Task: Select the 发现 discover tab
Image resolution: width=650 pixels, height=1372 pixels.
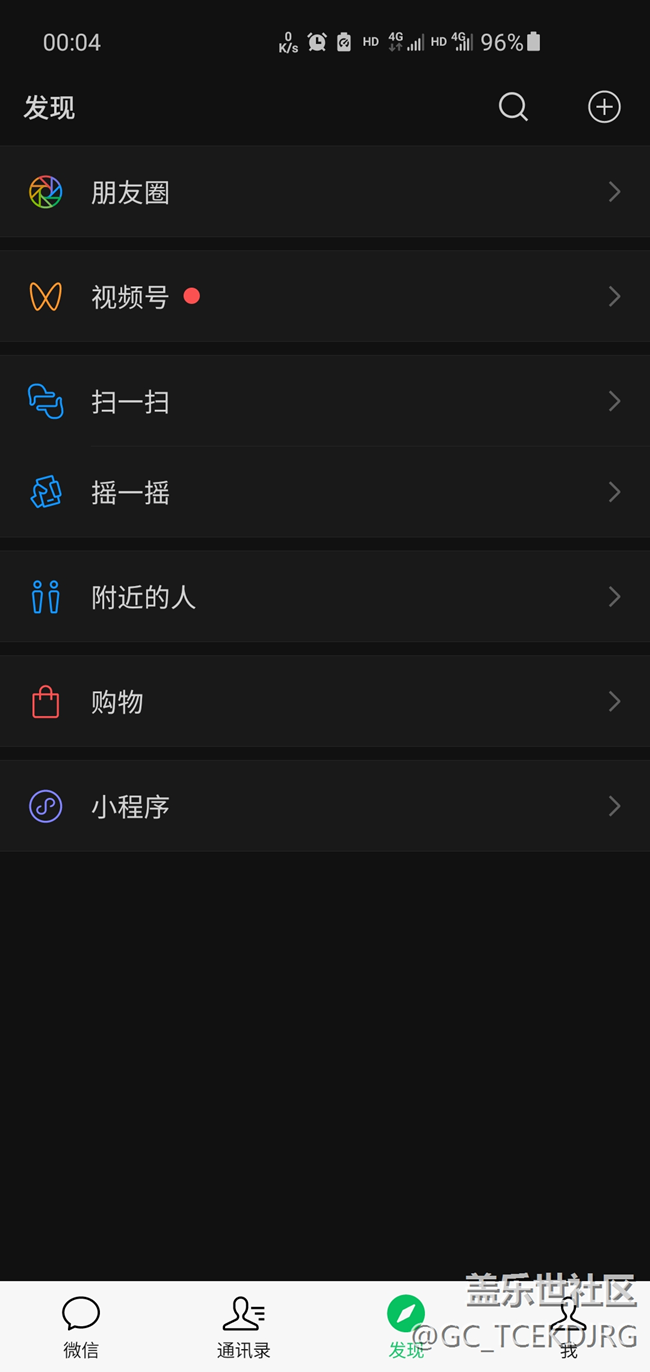Action: tap(406, 1327)
